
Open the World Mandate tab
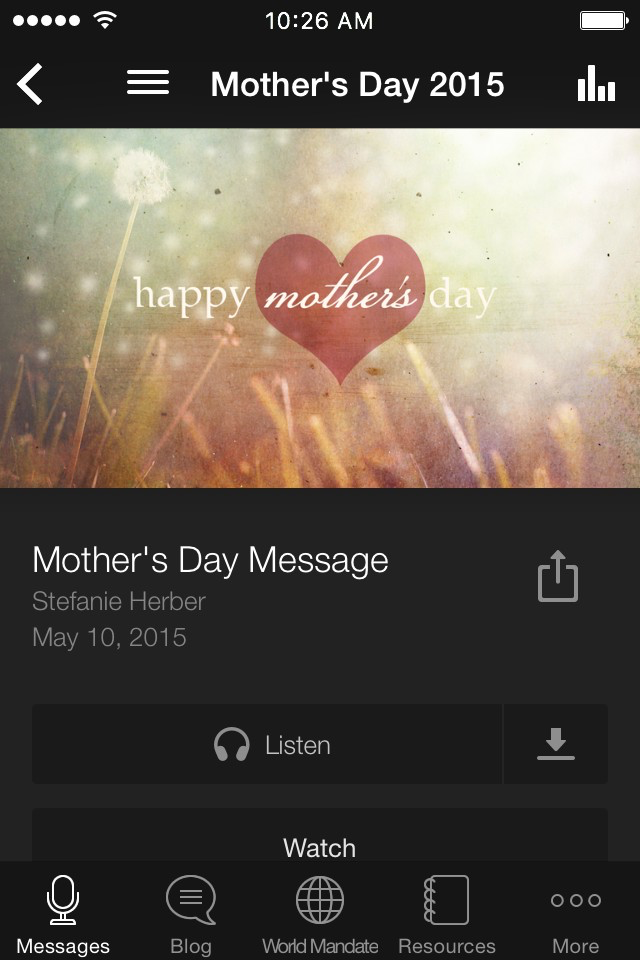[320, 912]
